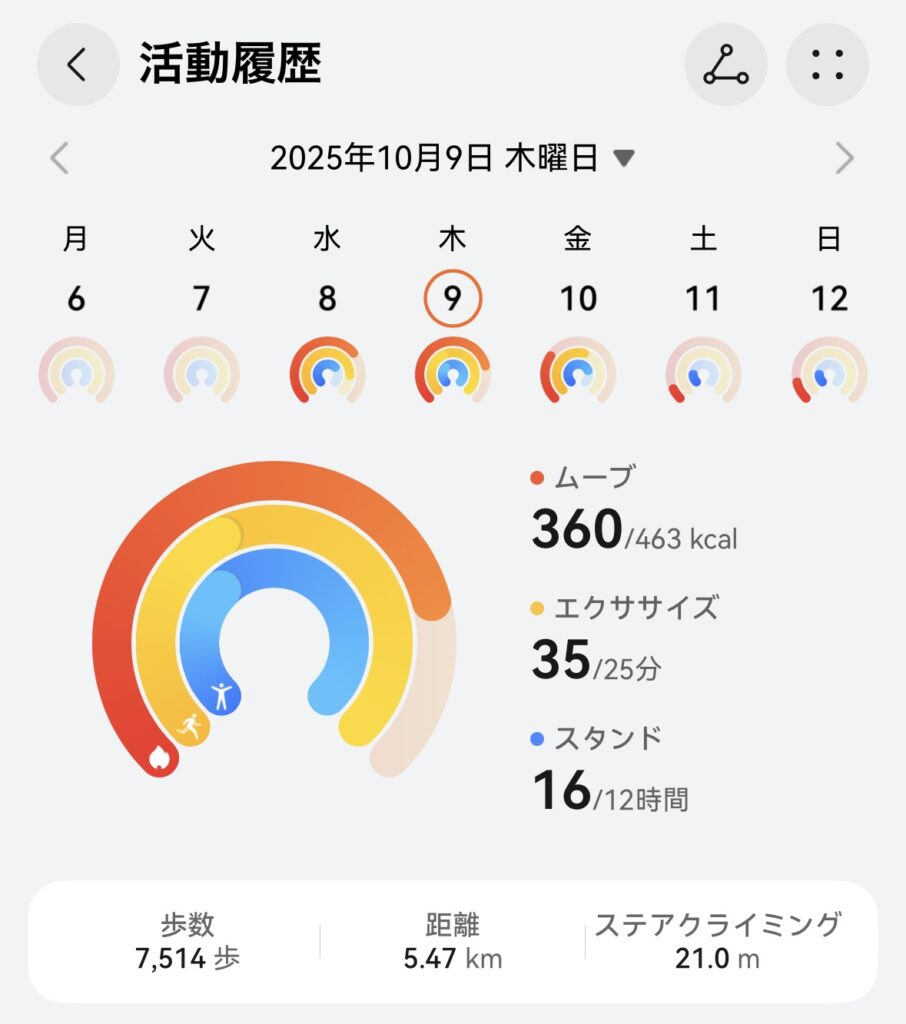Image resolution: width=906 pixels, height=1024 pixels.
Task: Select Monday the 6th
Action: (x=77, y=299)
